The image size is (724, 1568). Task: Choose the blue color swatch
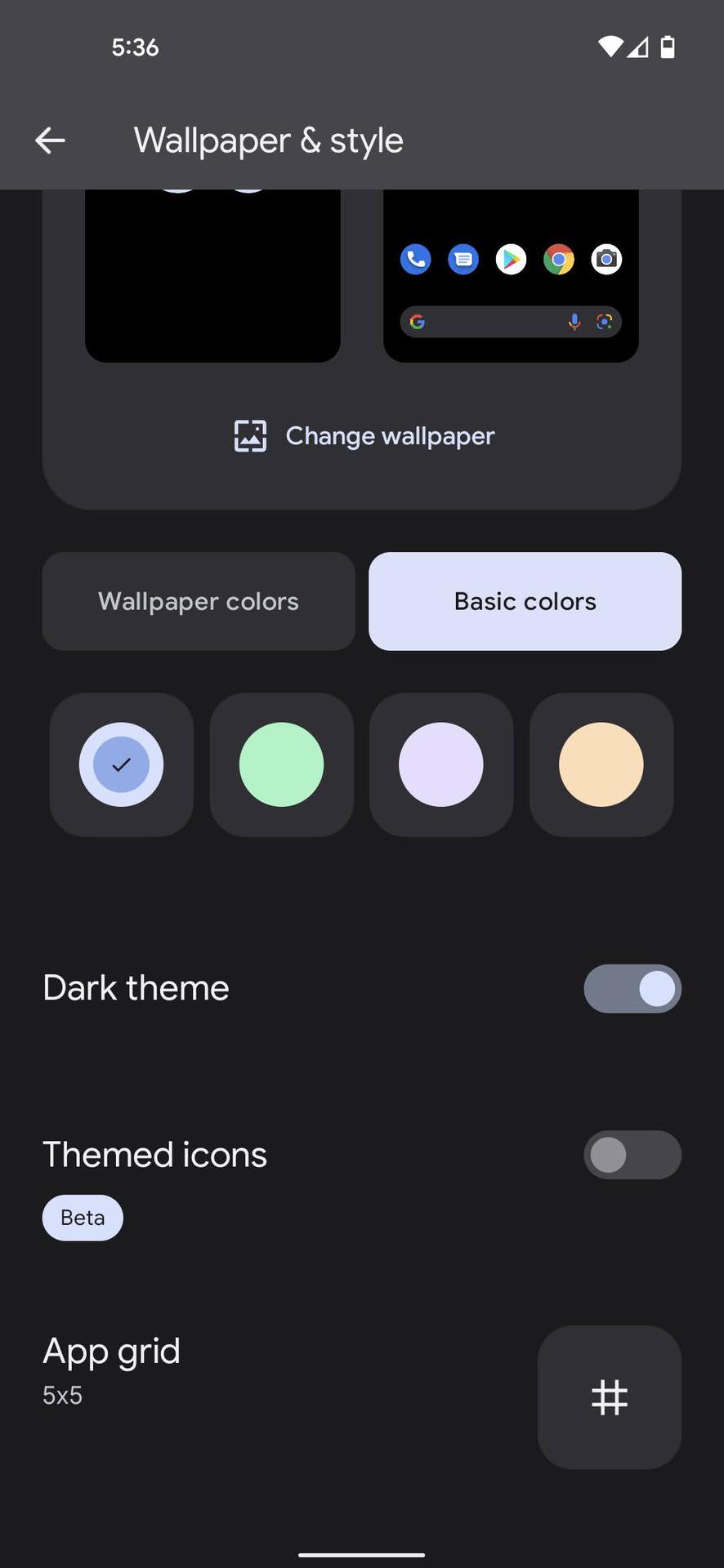pos(121,764)
